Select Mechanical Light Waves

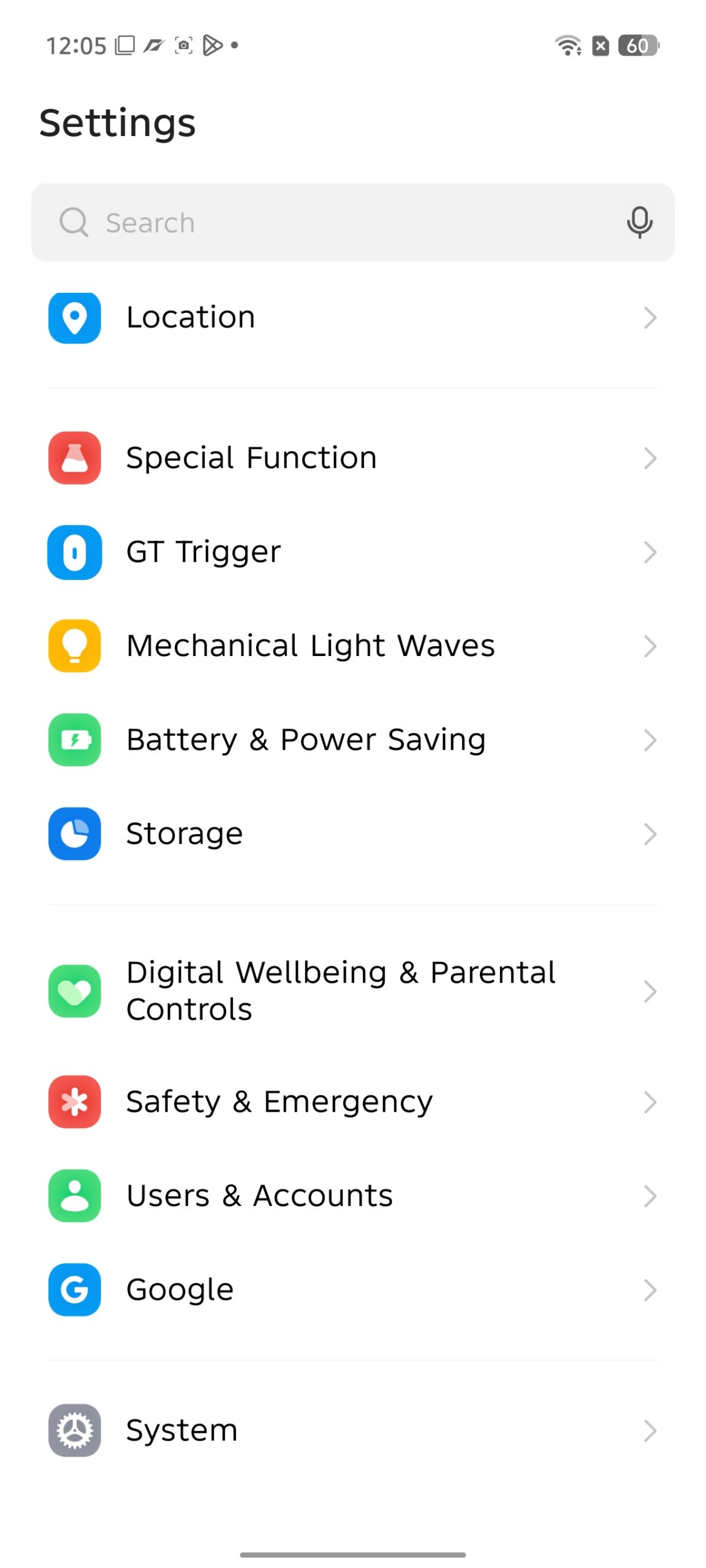pos(352,646)
